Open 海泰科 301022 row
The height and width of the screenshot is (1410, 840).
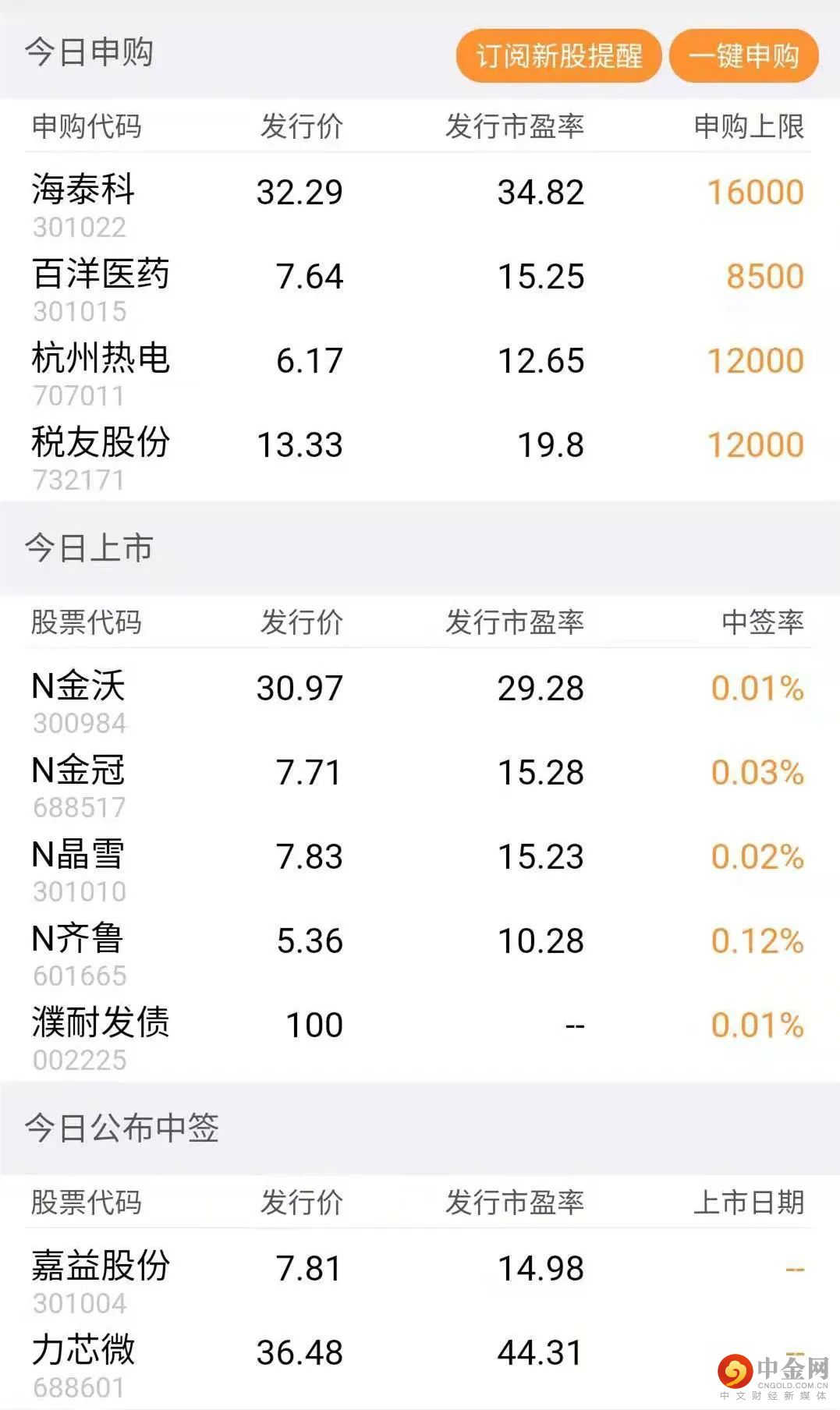420,204
